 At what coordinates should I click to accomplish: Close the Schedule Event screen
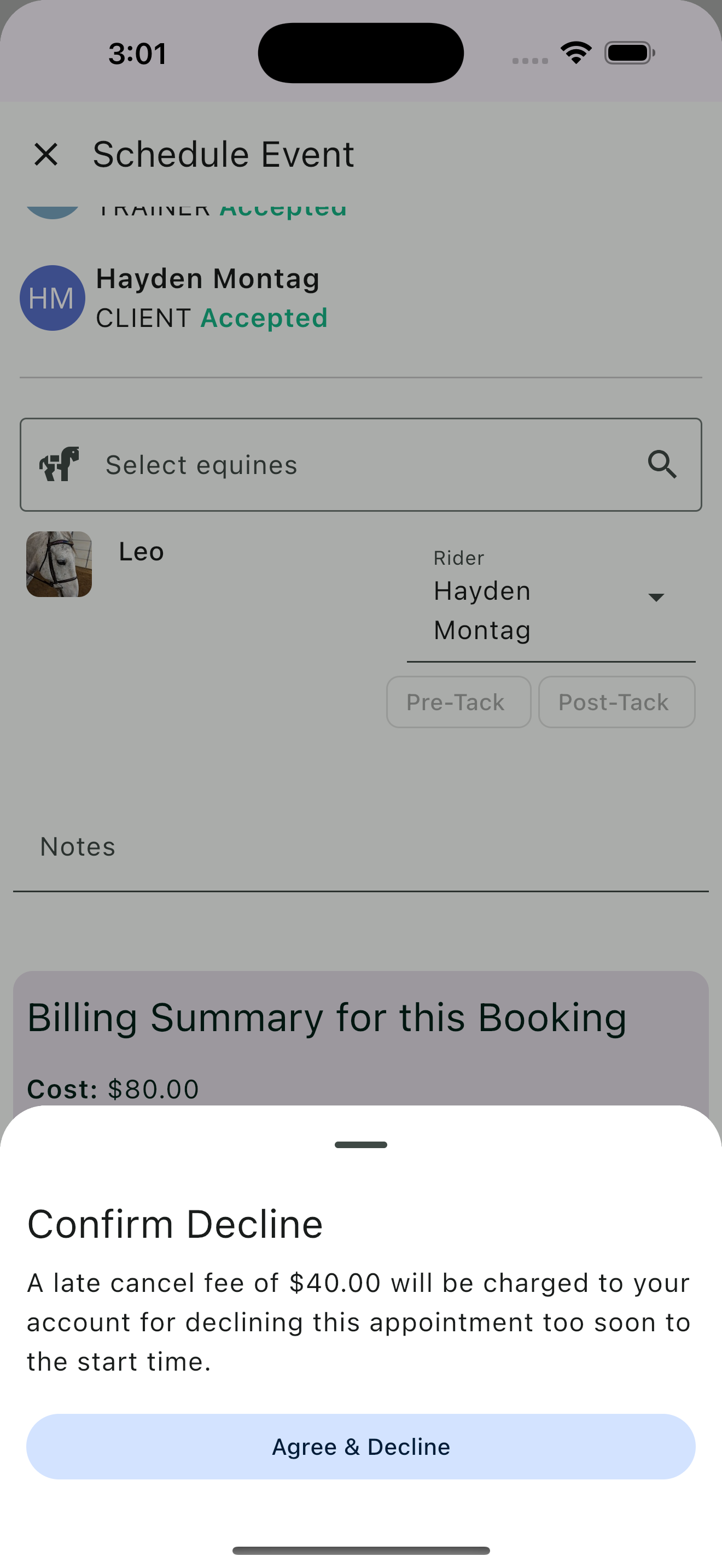(45, 154)
